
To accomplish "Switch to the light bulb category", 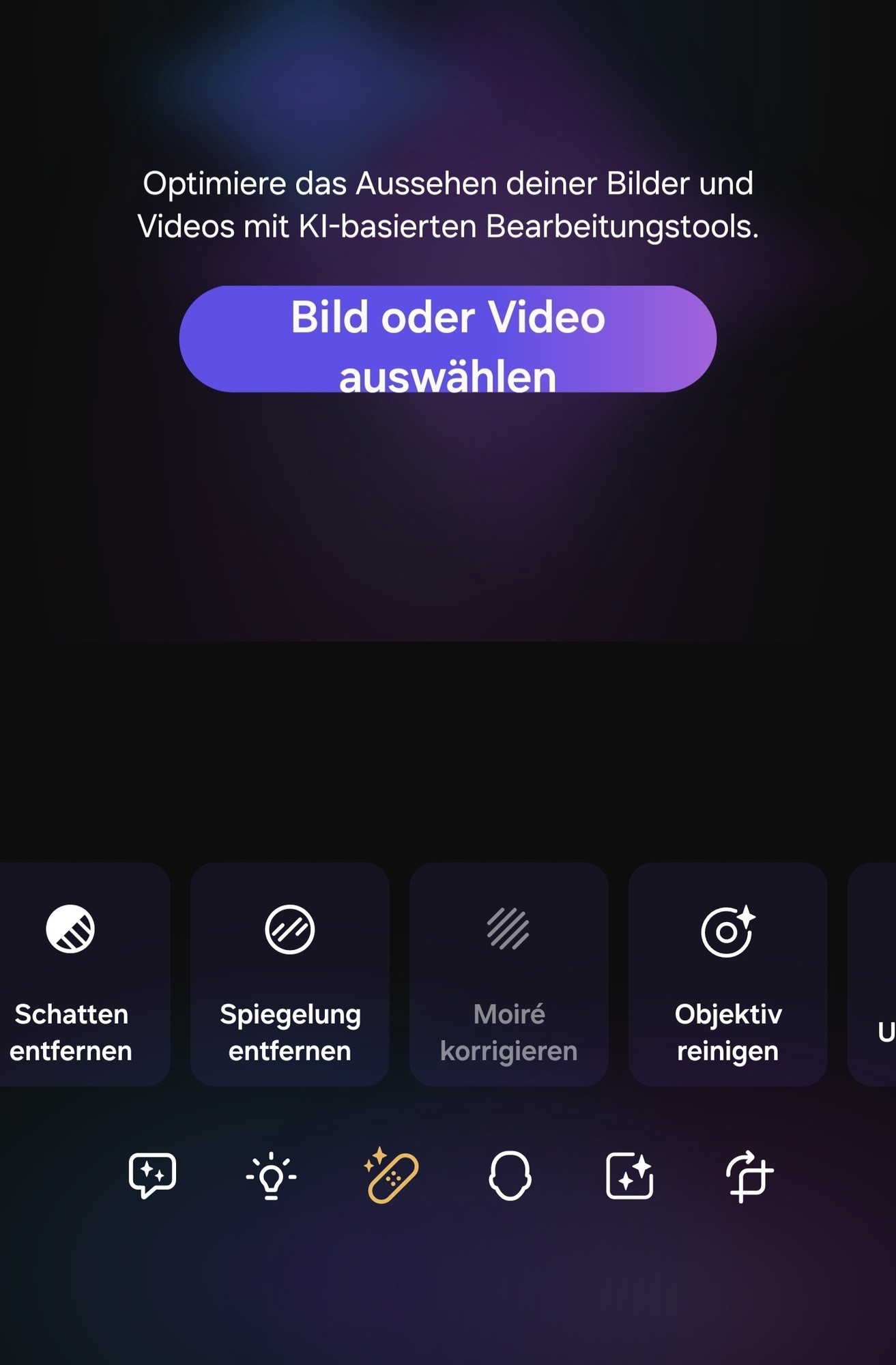I will coord(271,1176).
